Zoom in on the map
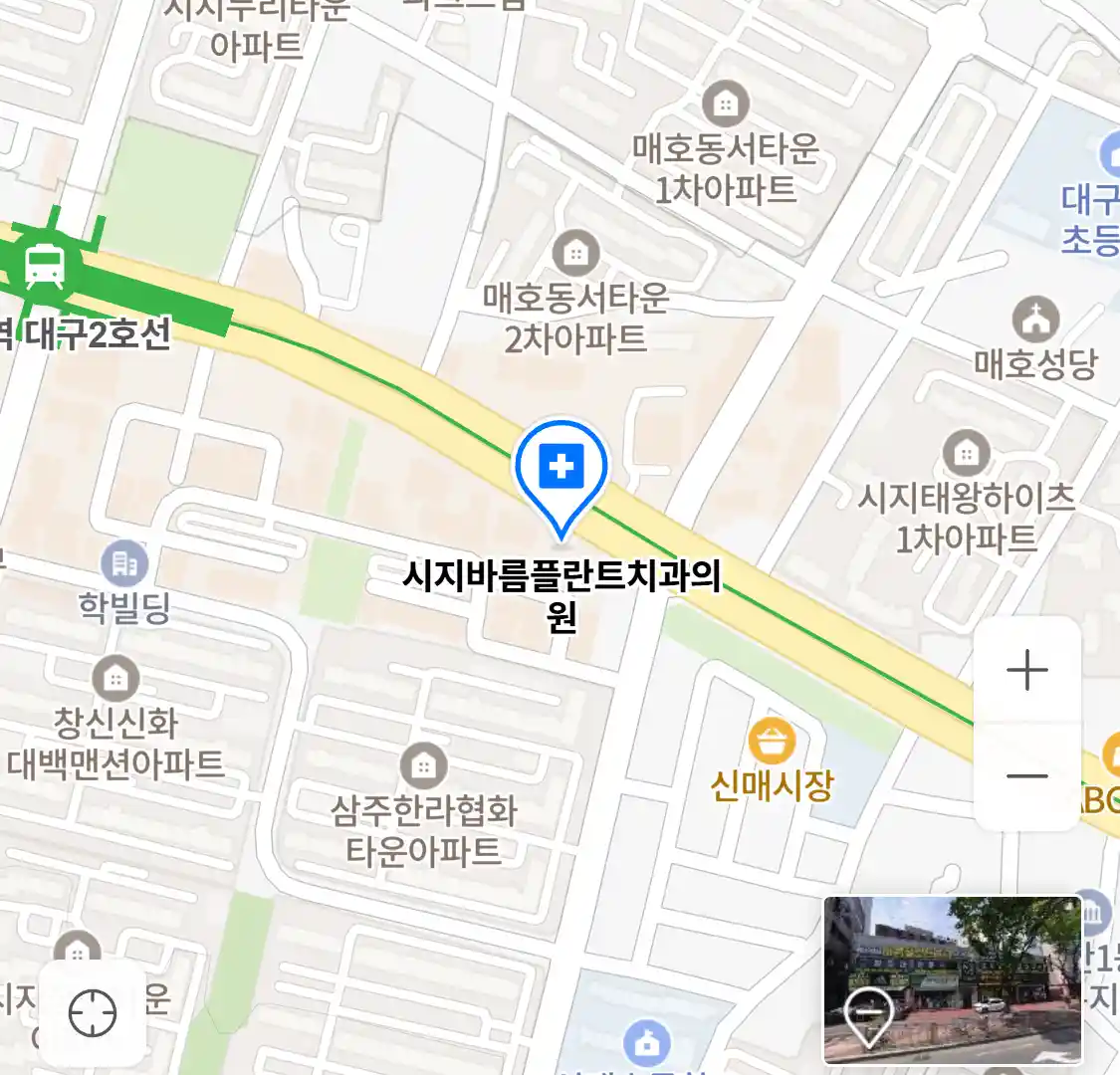The image size is (1120, 1075). [x=1026, y=671]
